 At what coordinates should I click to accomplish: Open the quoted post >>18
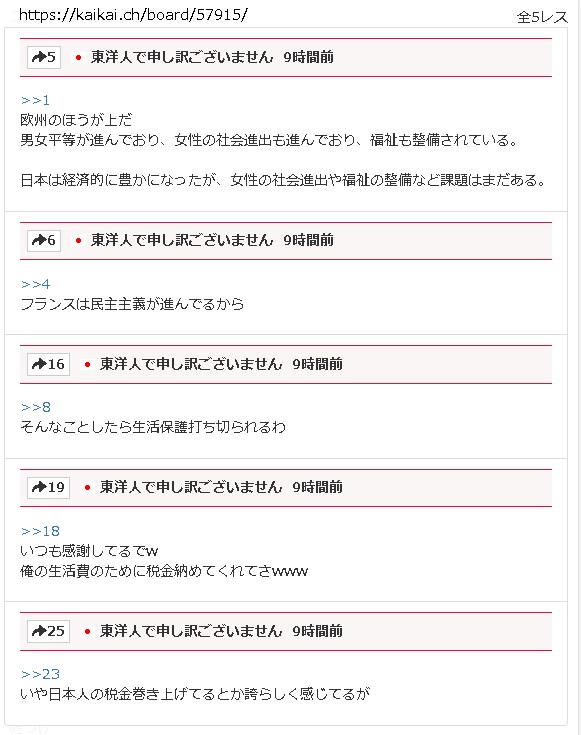40,531
